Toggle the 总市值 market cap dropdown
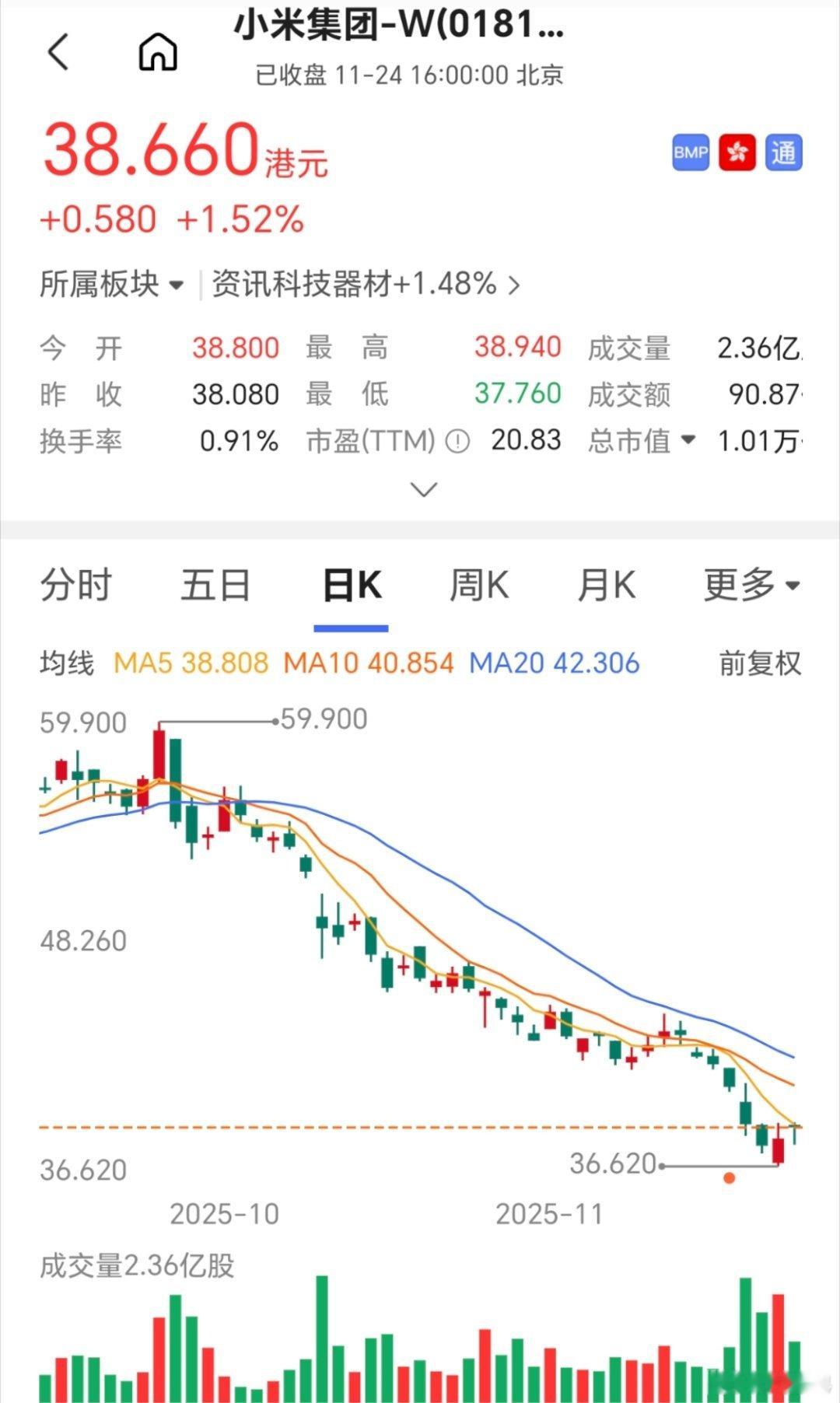 (x=642, y=441)
